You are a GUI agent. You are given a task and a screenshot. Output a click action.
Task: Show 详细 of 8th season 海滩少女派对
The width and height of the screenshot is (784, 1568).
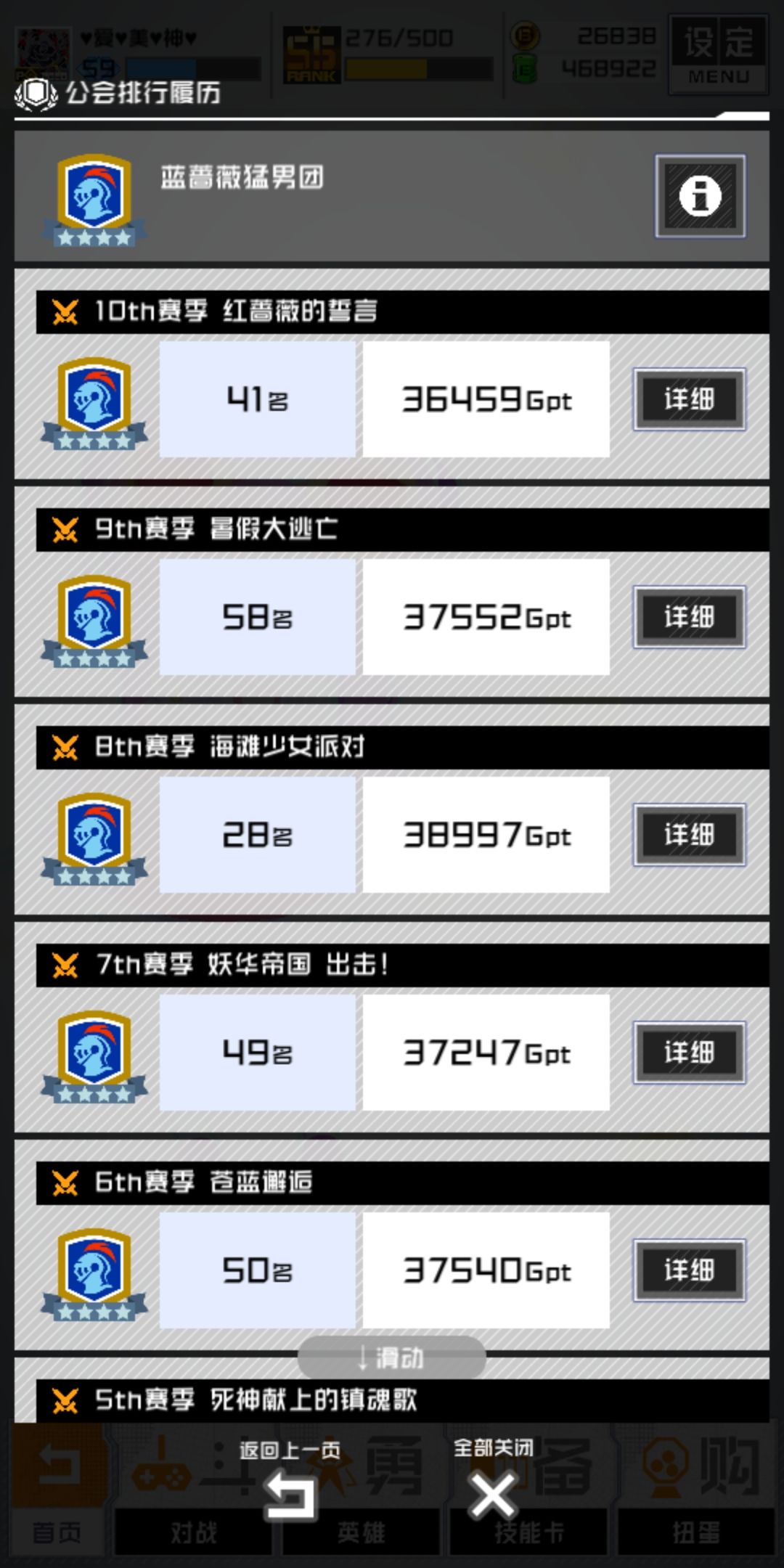coord(689,835)
